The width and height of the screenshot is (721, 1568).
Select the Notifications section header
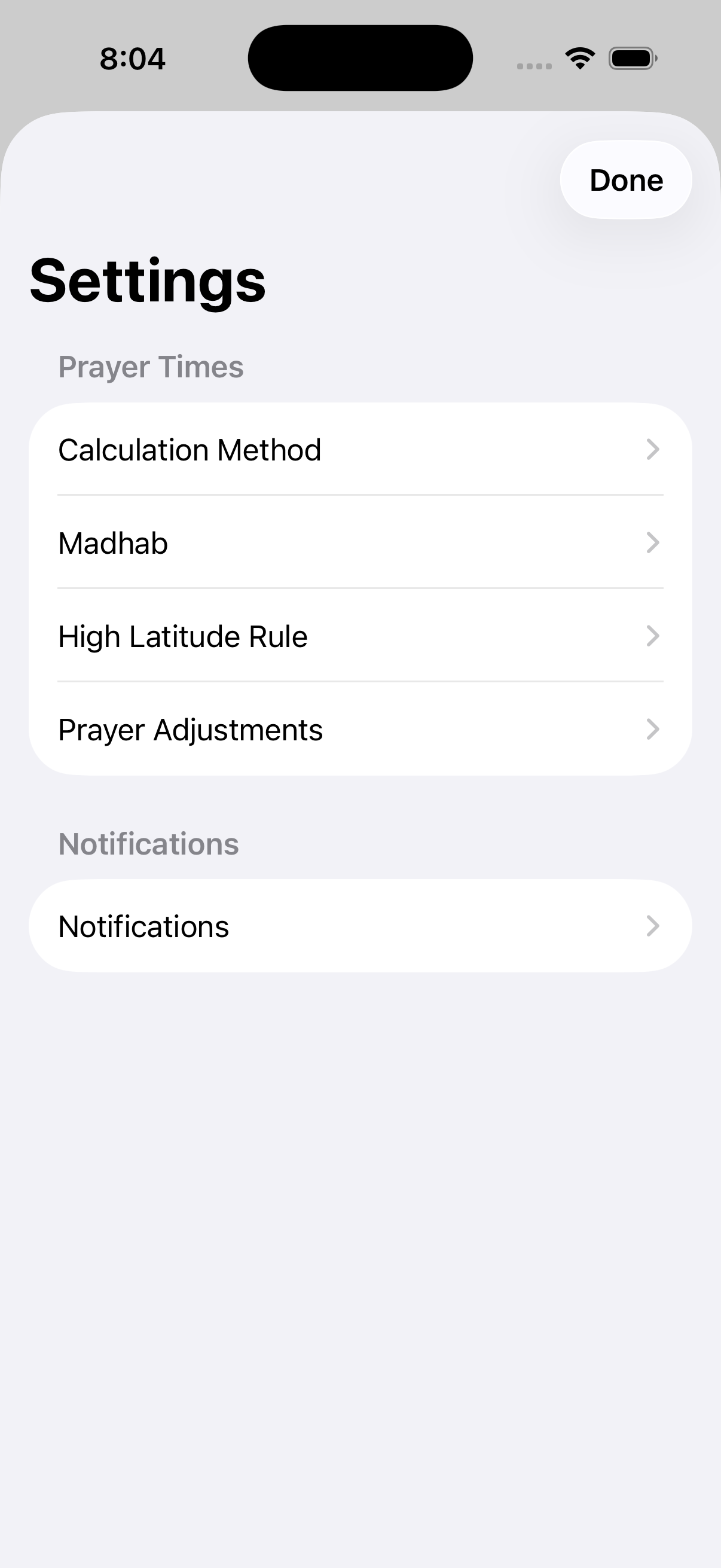pos(148,844)
